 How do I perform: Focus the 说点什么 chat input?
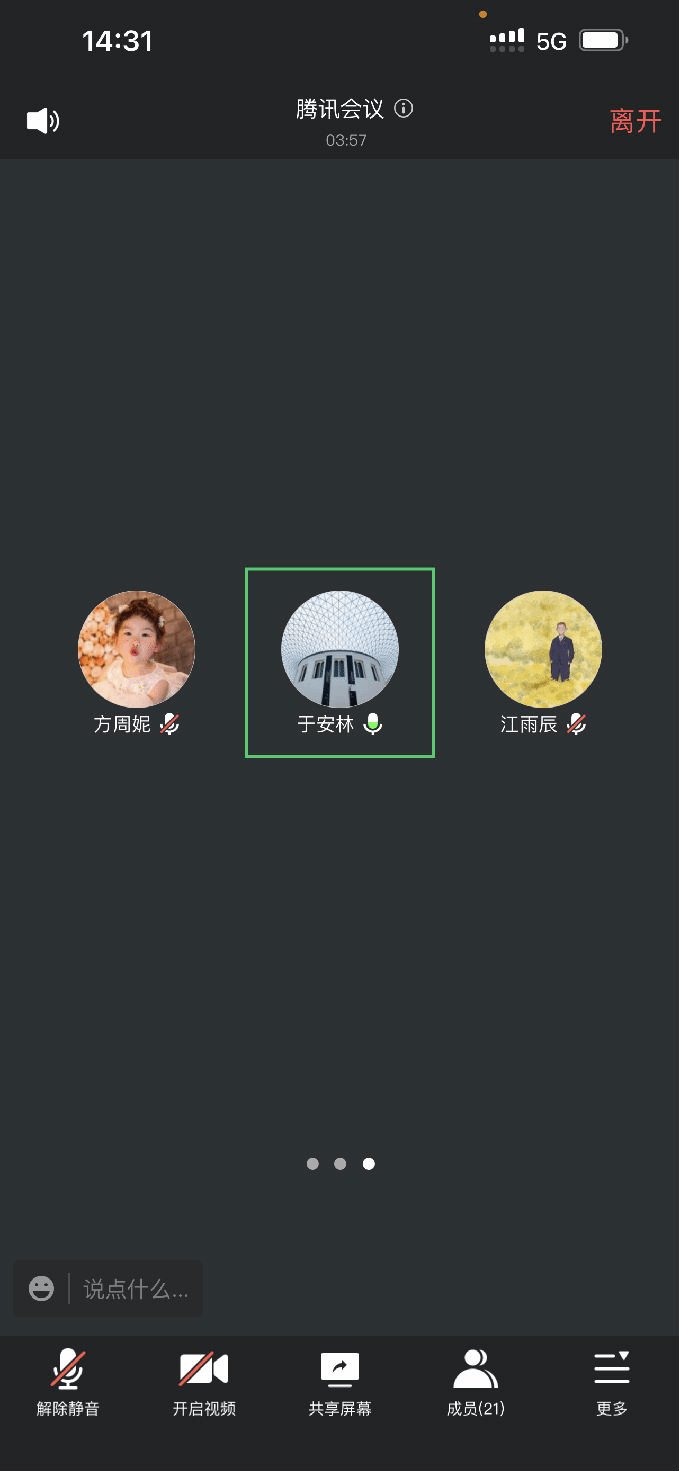coord(136,1289)
